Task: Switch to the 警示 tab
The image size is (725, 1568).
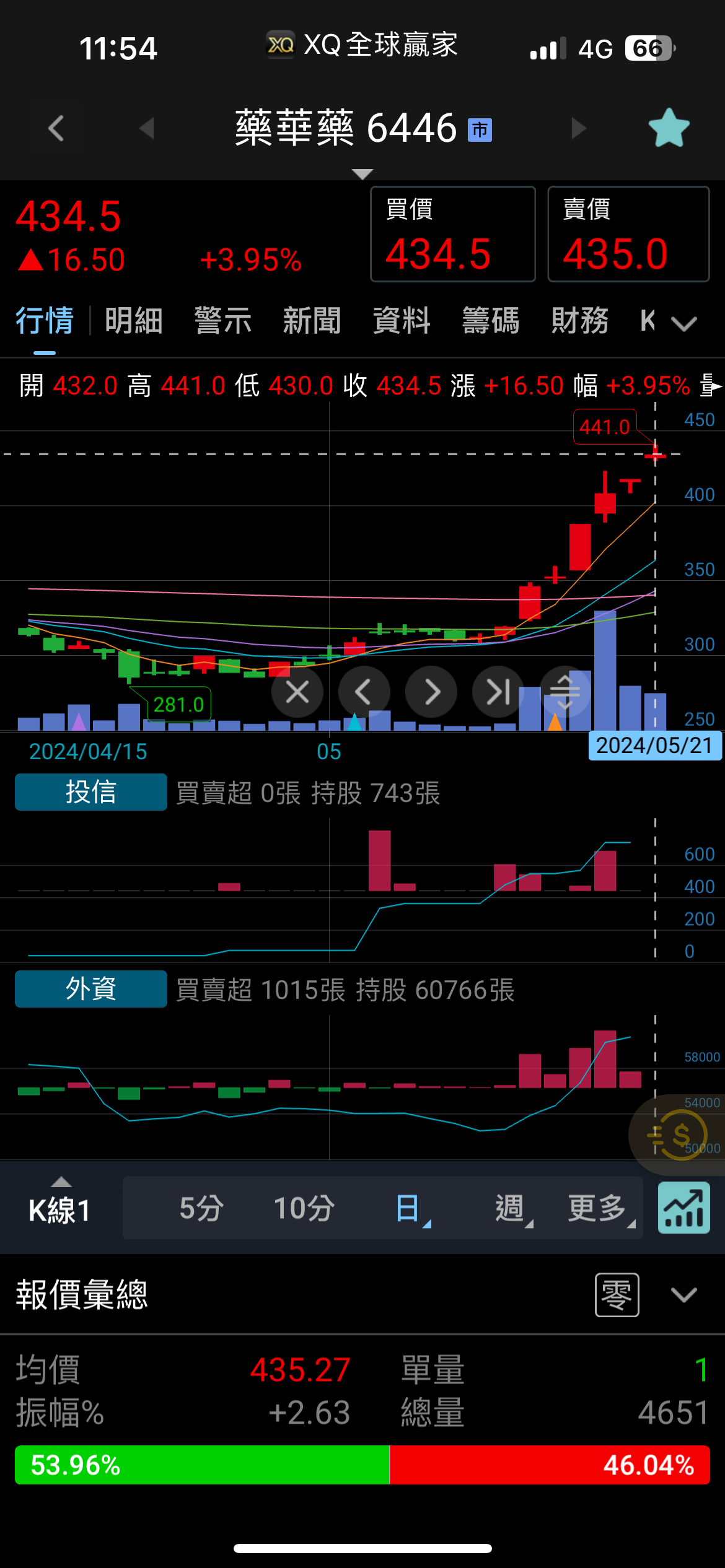Action: pyautogui.click(x=223, y=321)
